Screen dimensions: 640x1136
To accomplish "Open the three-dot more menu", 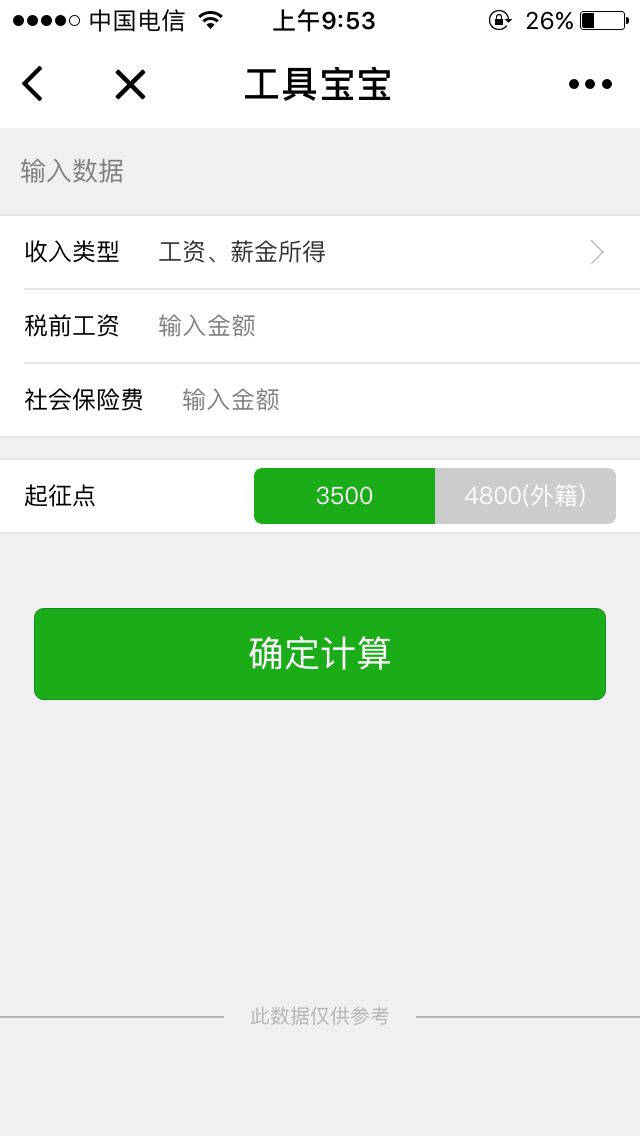I will [589, 84].
